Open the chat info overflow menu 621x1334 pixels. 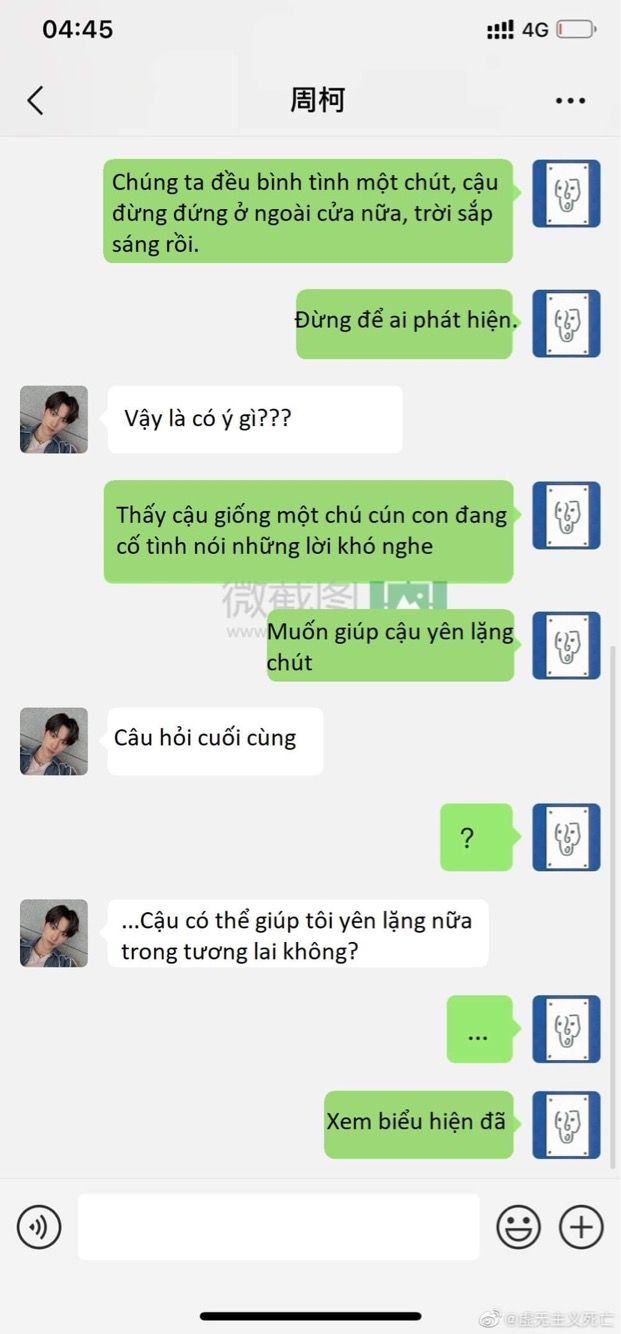570,101
